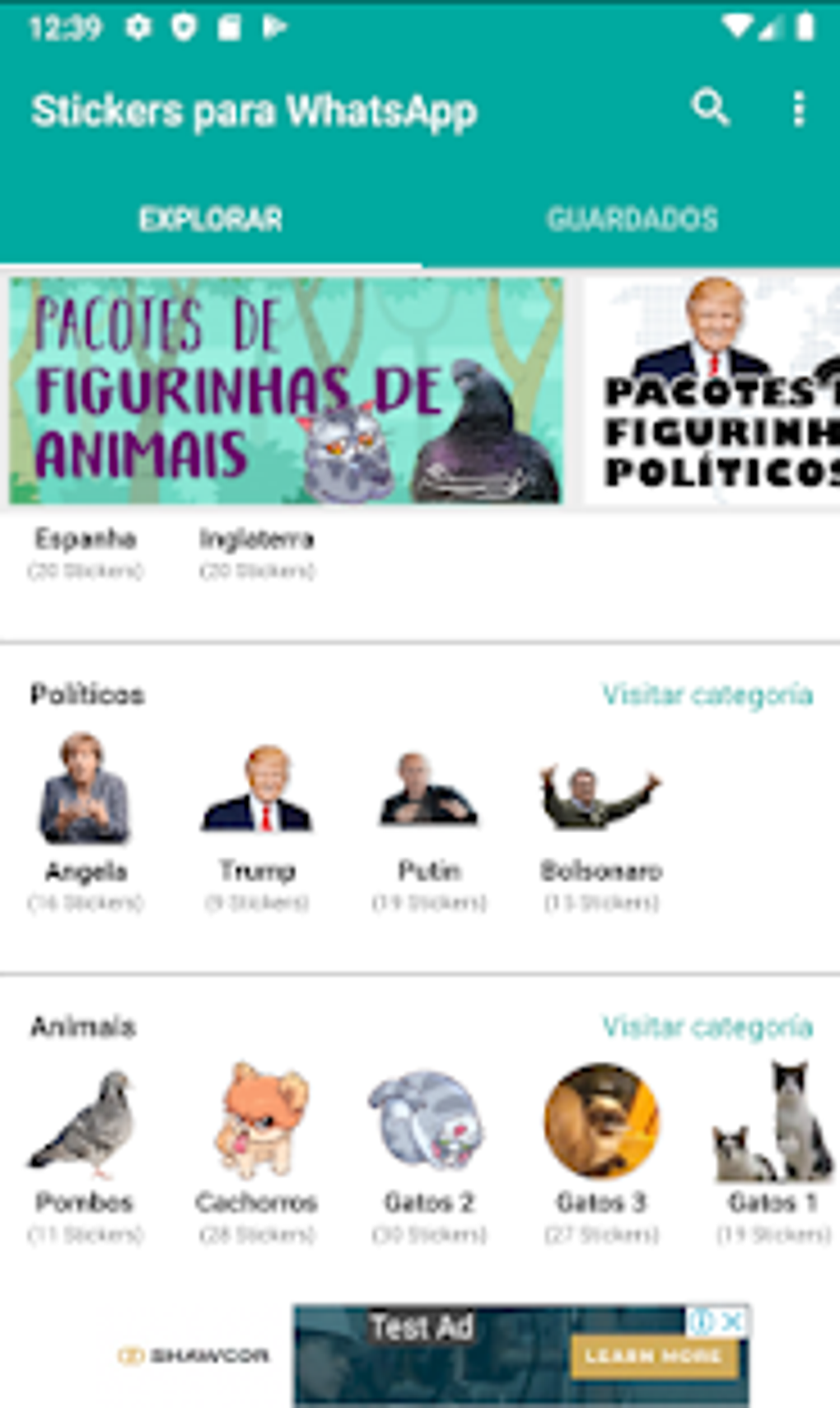Open the Cachorros sticker pack icon
The height and width of the screenshot is (1408, 840).
click(x=258, y=1120)
